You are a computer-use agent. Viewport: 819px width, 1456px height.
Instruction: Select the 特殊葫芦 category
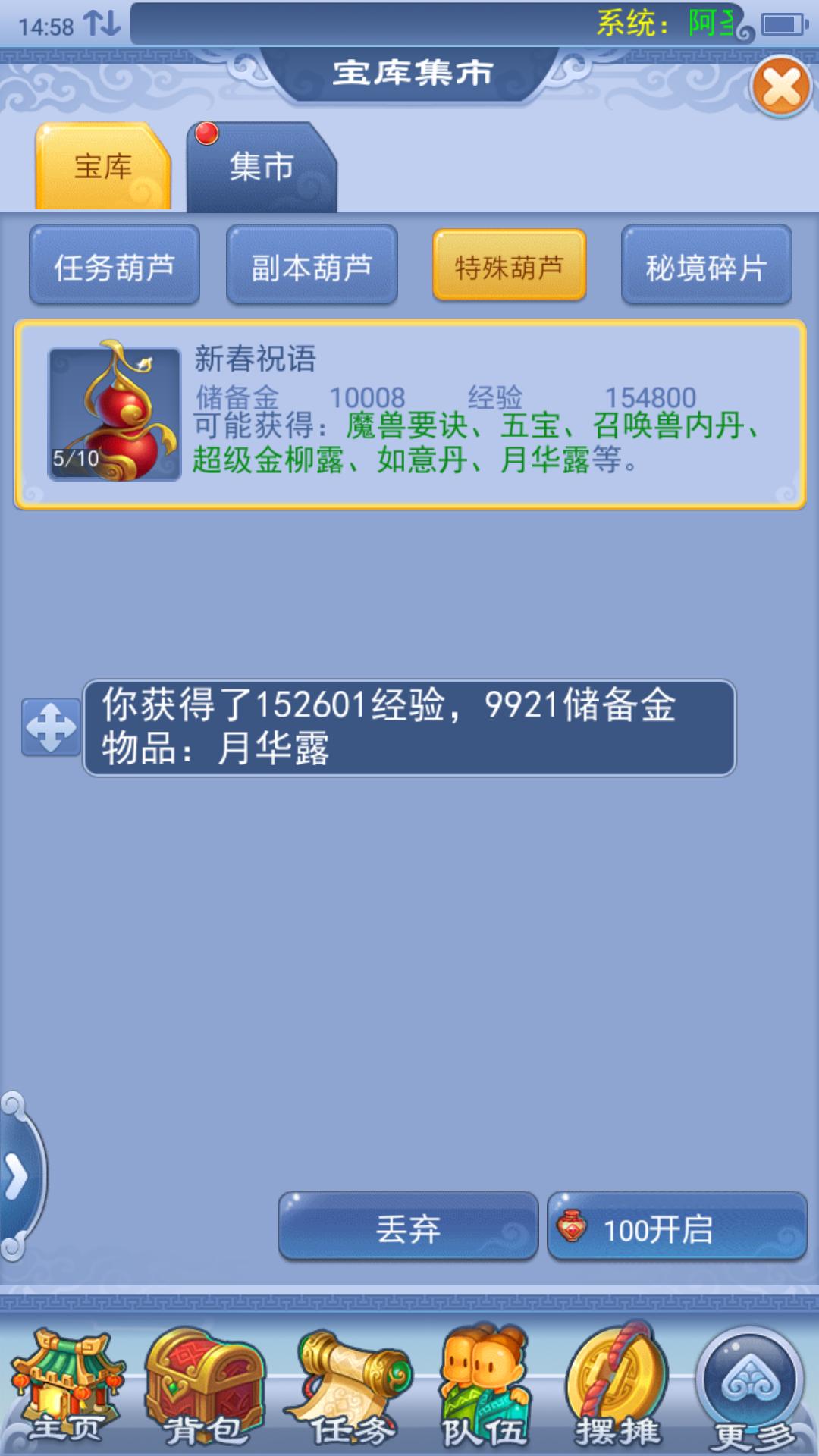coord(509,266)
